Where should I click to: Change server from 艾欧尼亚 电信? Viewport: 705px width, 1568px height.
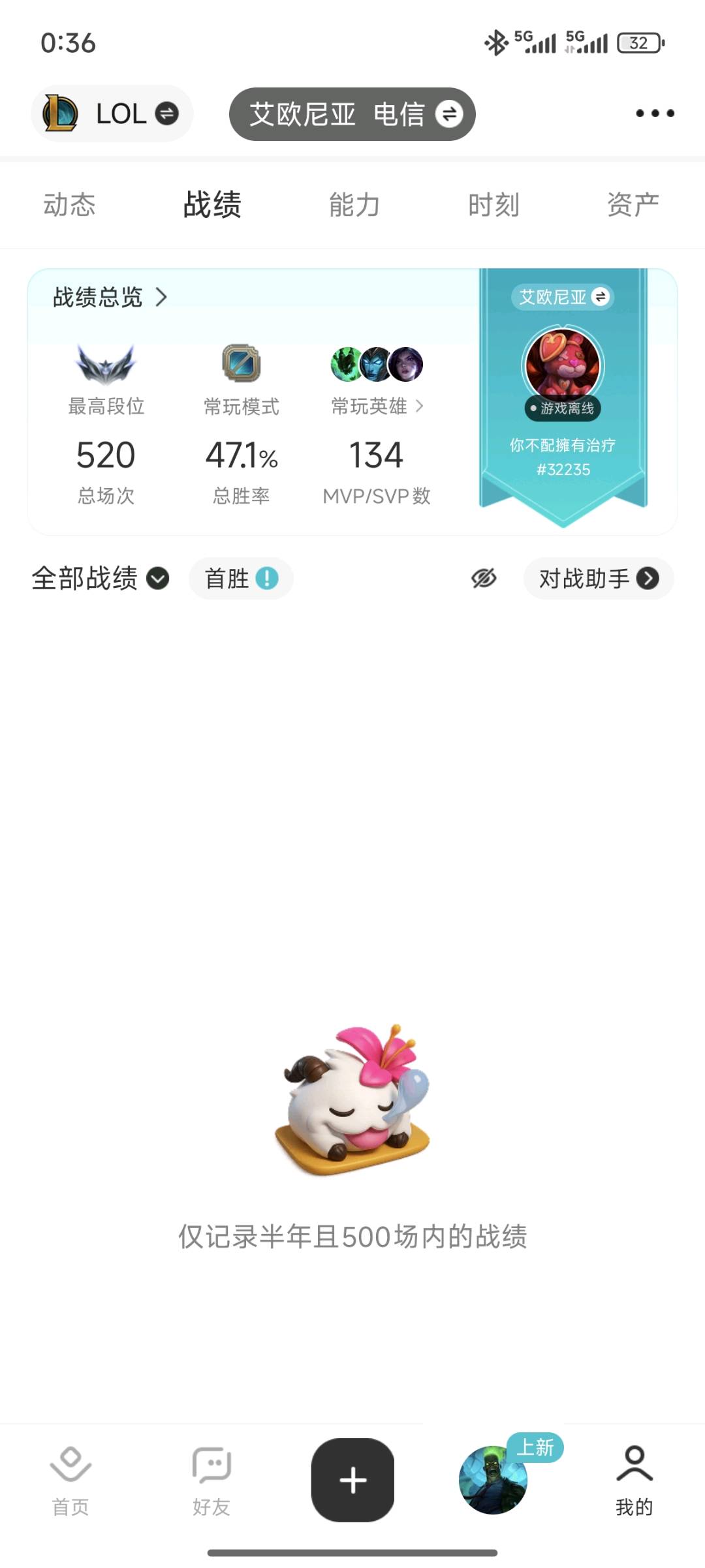pos(352,114)
